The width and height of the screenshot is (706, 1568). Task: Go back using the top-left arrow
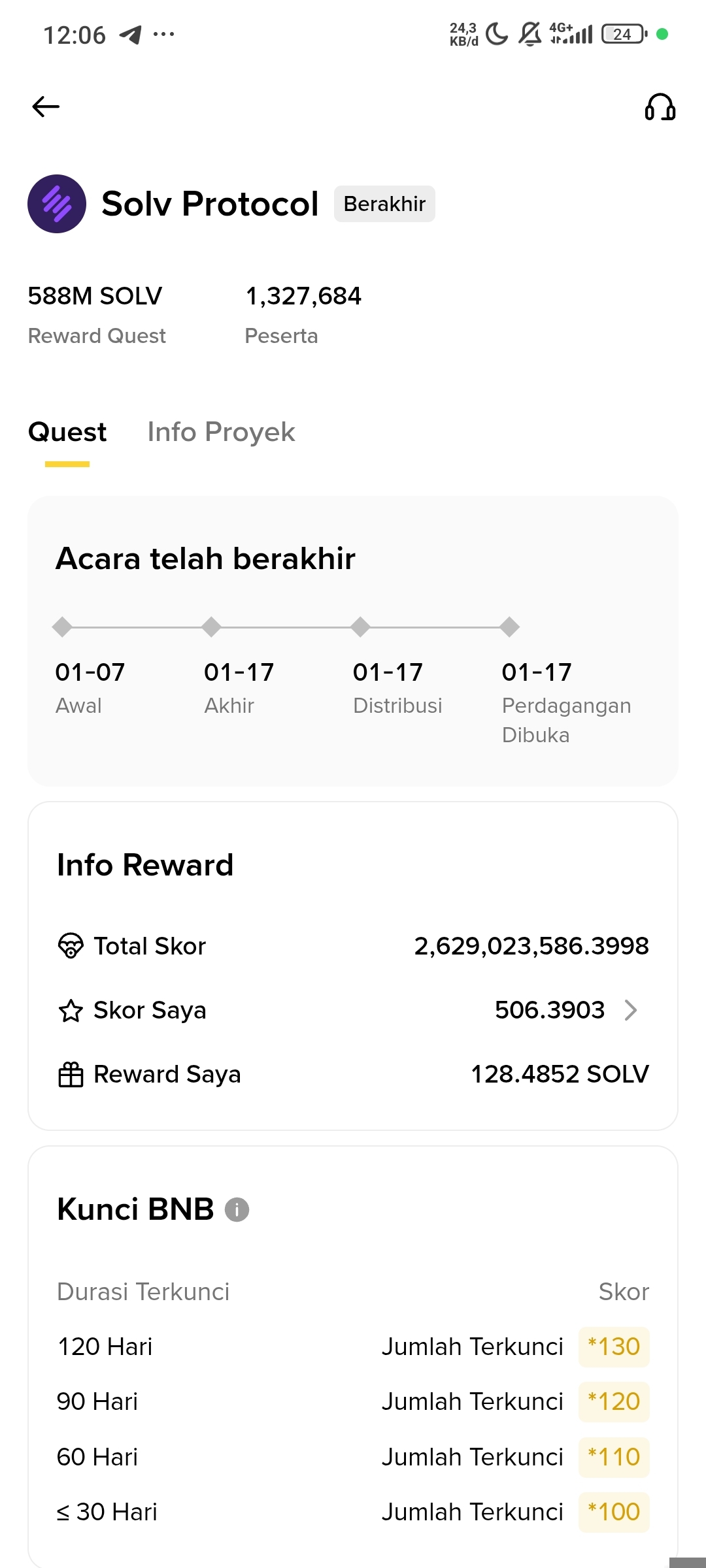[46, 106]
